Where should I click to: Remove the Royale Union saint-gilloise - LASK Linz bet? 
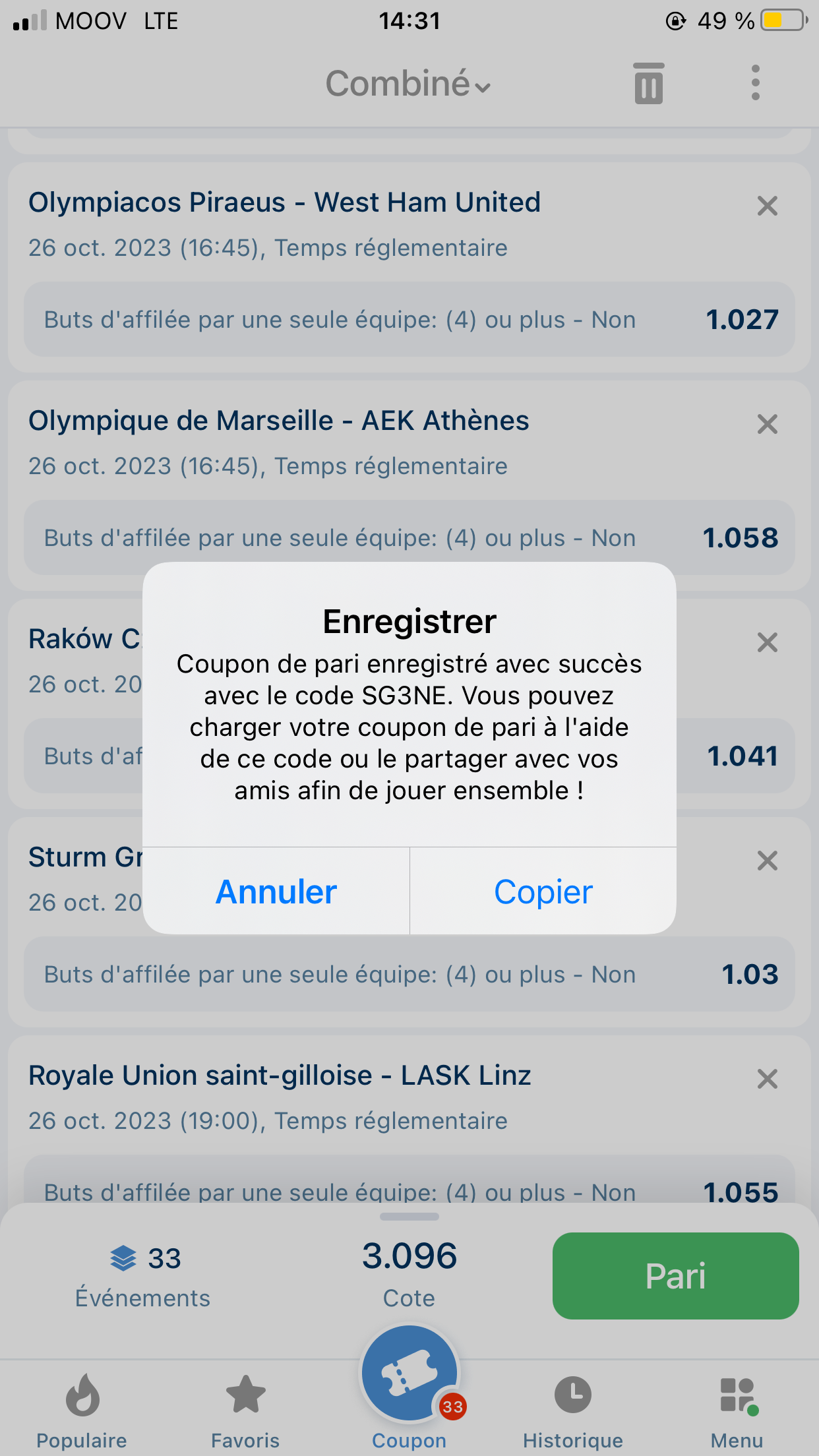pyautogui.click(x=767, y=1079)
